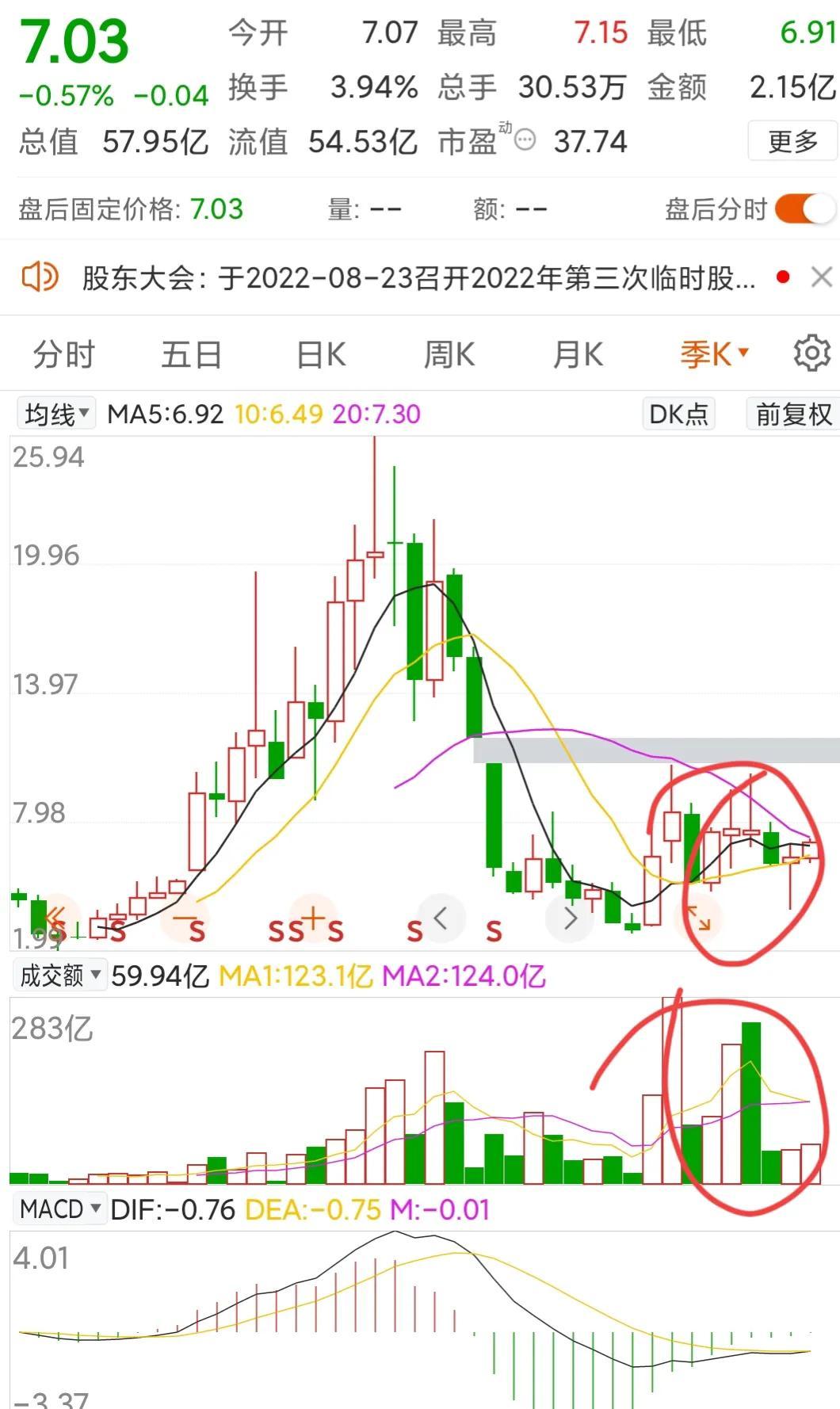Open the MACD indicator dropdown

tap(60, 1209)
